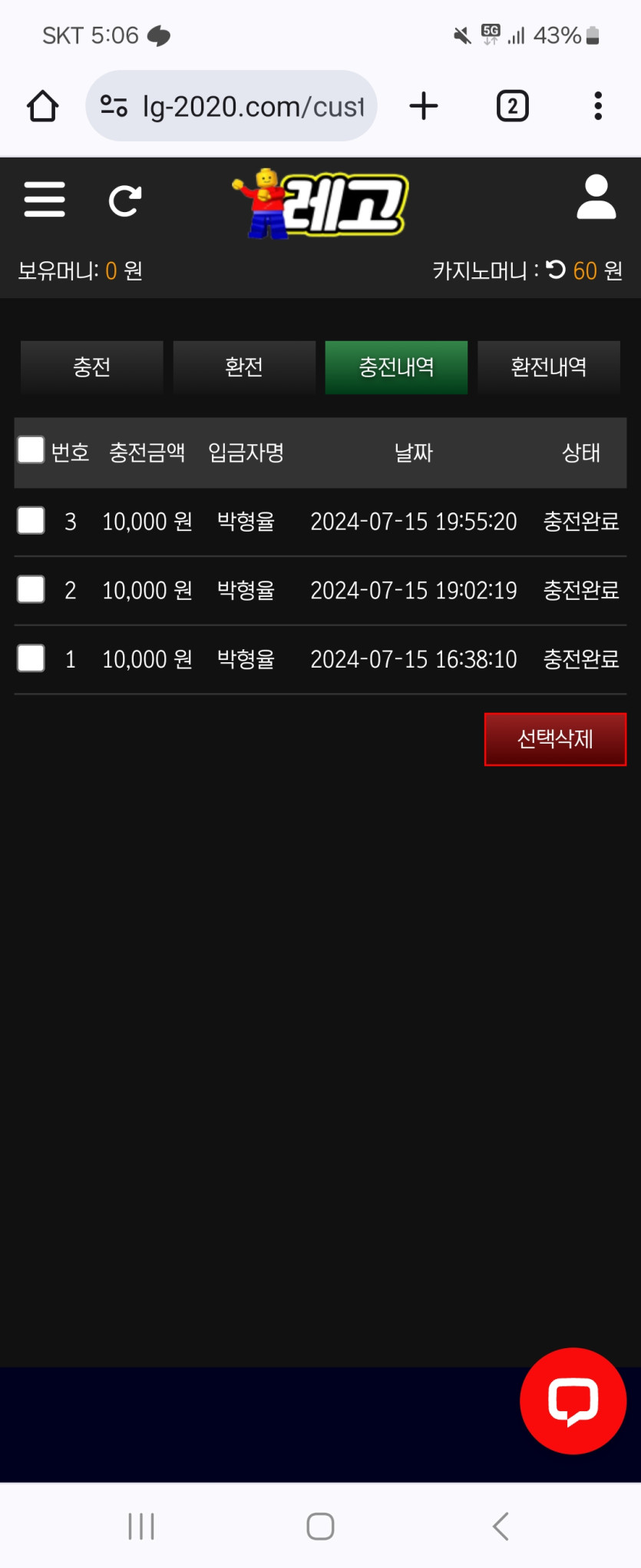Switch to the 환전 tab
Viewport: 641px width, 1568px height.
tap(244, 367)
